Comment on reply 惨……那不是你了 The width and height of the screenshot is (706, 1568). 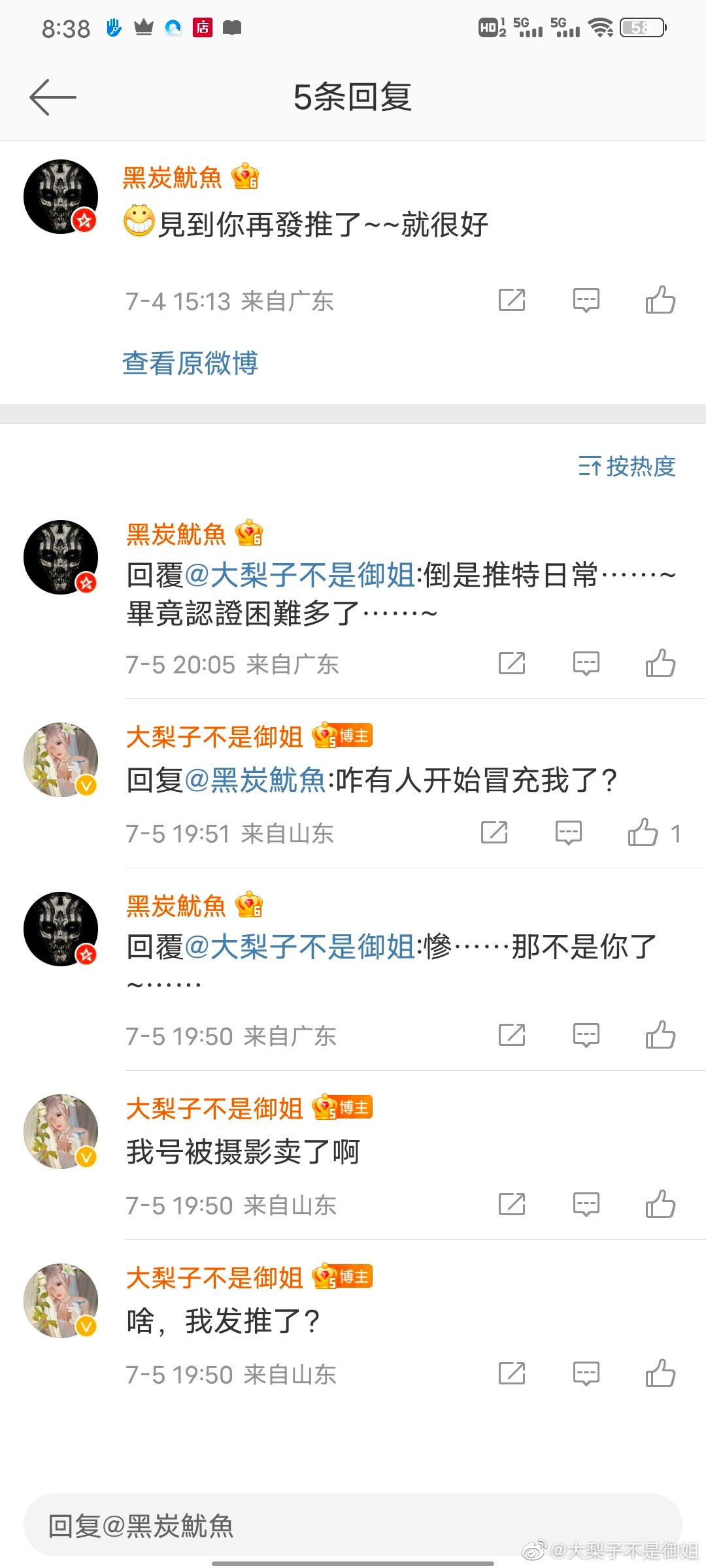coord(586,1036)
